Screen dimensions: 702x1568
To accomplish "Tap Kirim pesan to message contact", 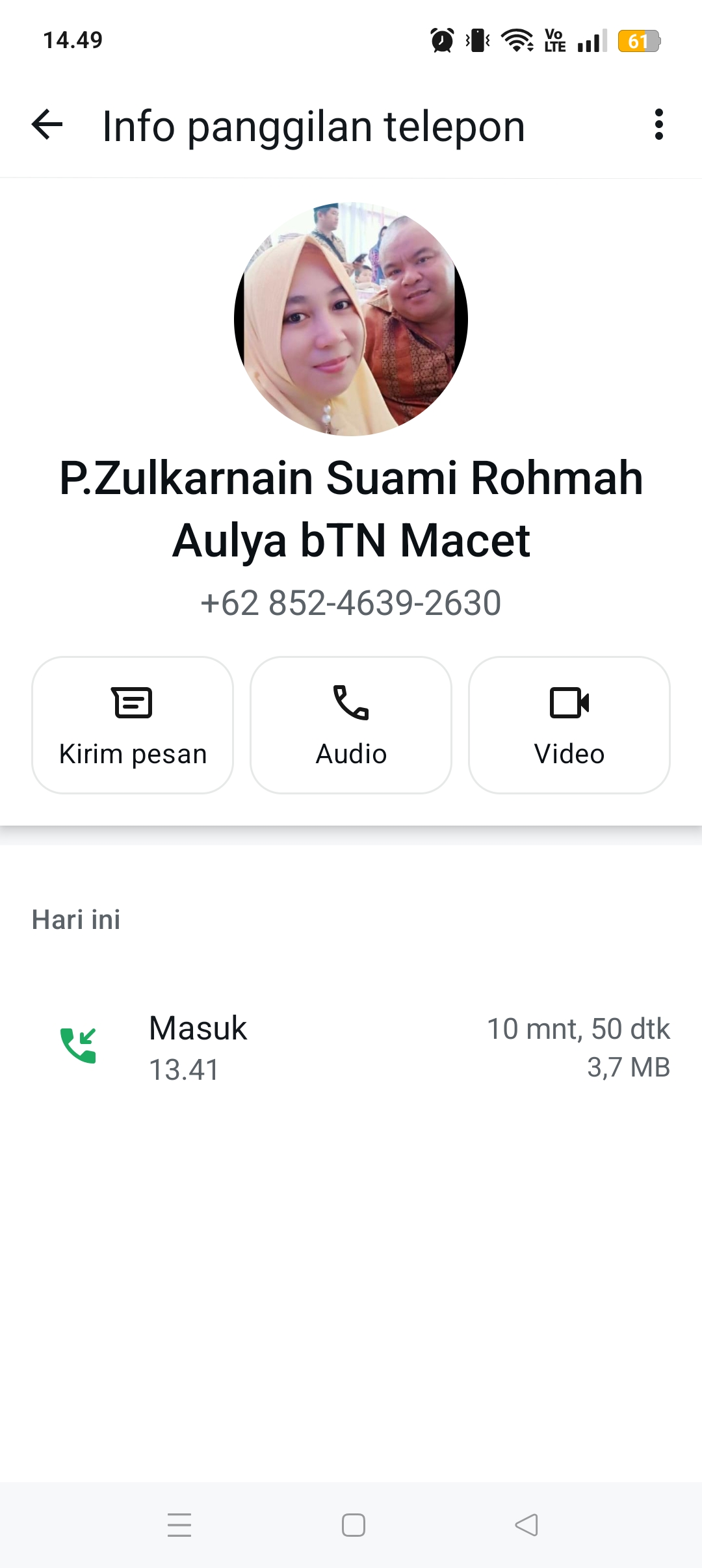I will [x=133, y=725].
